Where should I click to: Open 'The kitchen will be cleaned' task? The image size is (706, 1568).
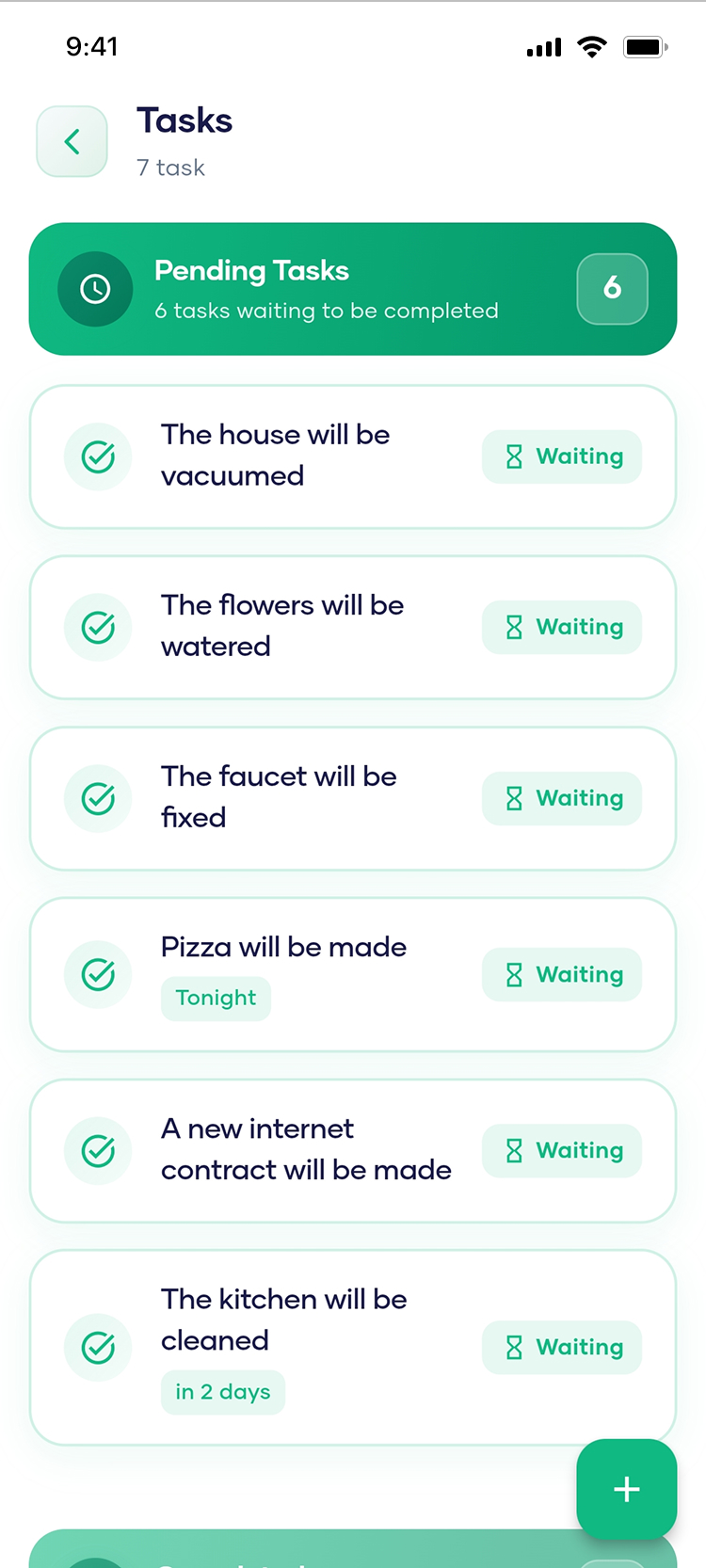[282, 1320]
